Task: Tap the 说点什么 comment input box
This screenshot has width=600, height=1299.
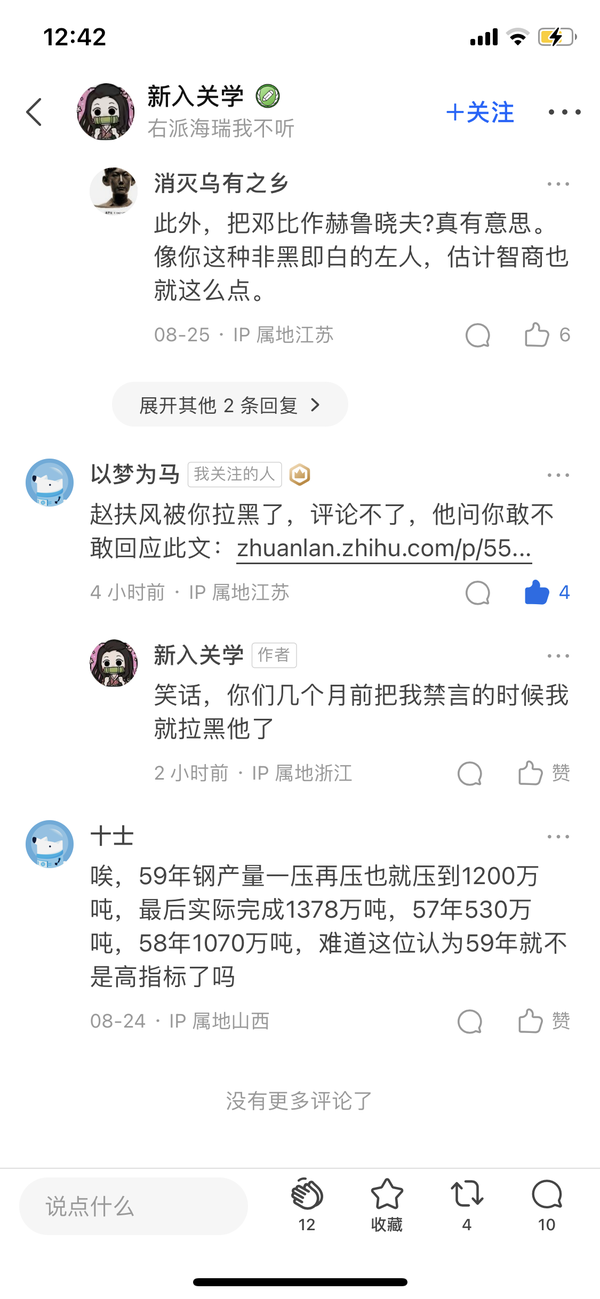Action: [x=133, y=1206]
